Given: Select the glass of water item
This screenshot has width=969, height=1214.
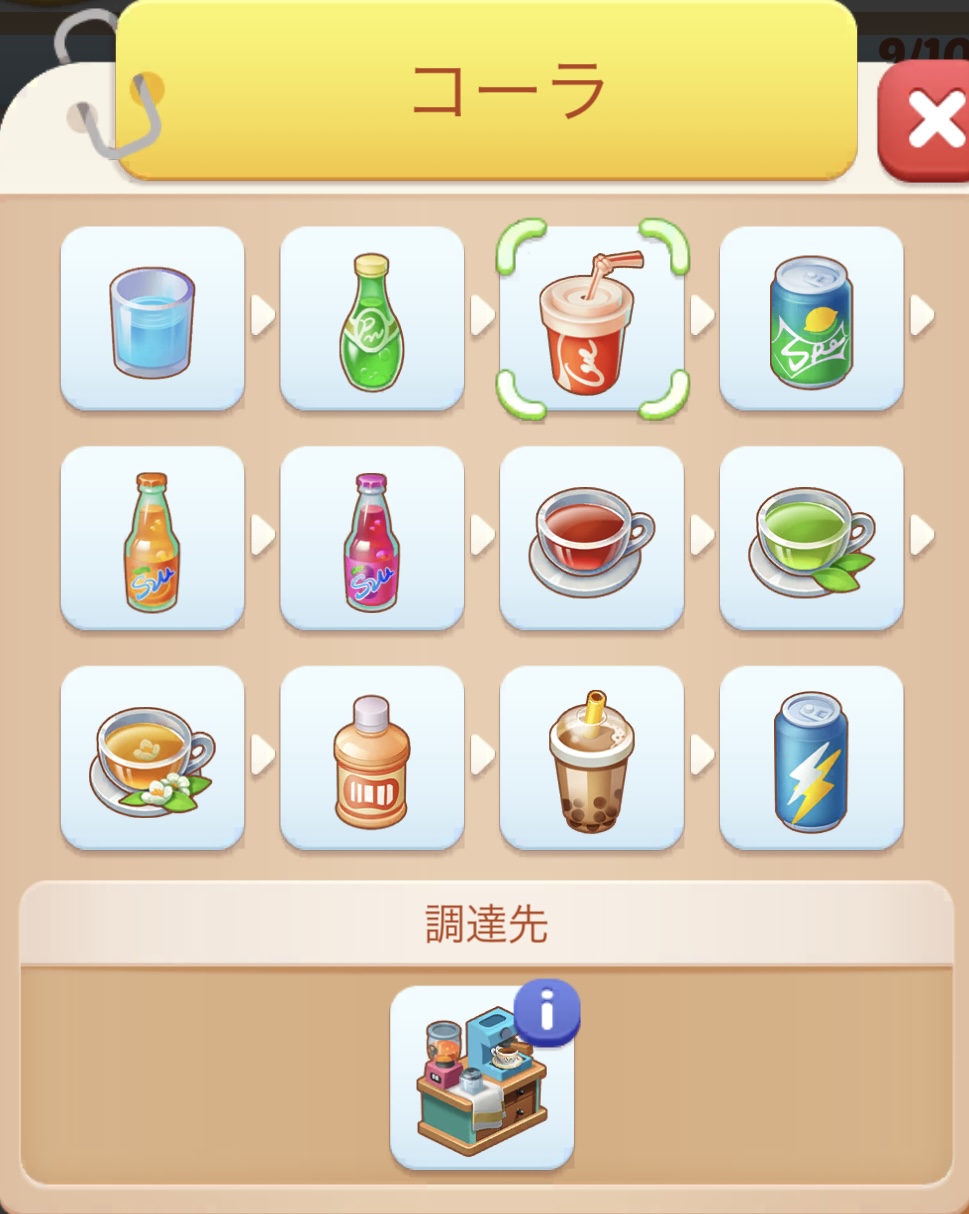Looking at the screenshot, I should click(x=152, y=319).
